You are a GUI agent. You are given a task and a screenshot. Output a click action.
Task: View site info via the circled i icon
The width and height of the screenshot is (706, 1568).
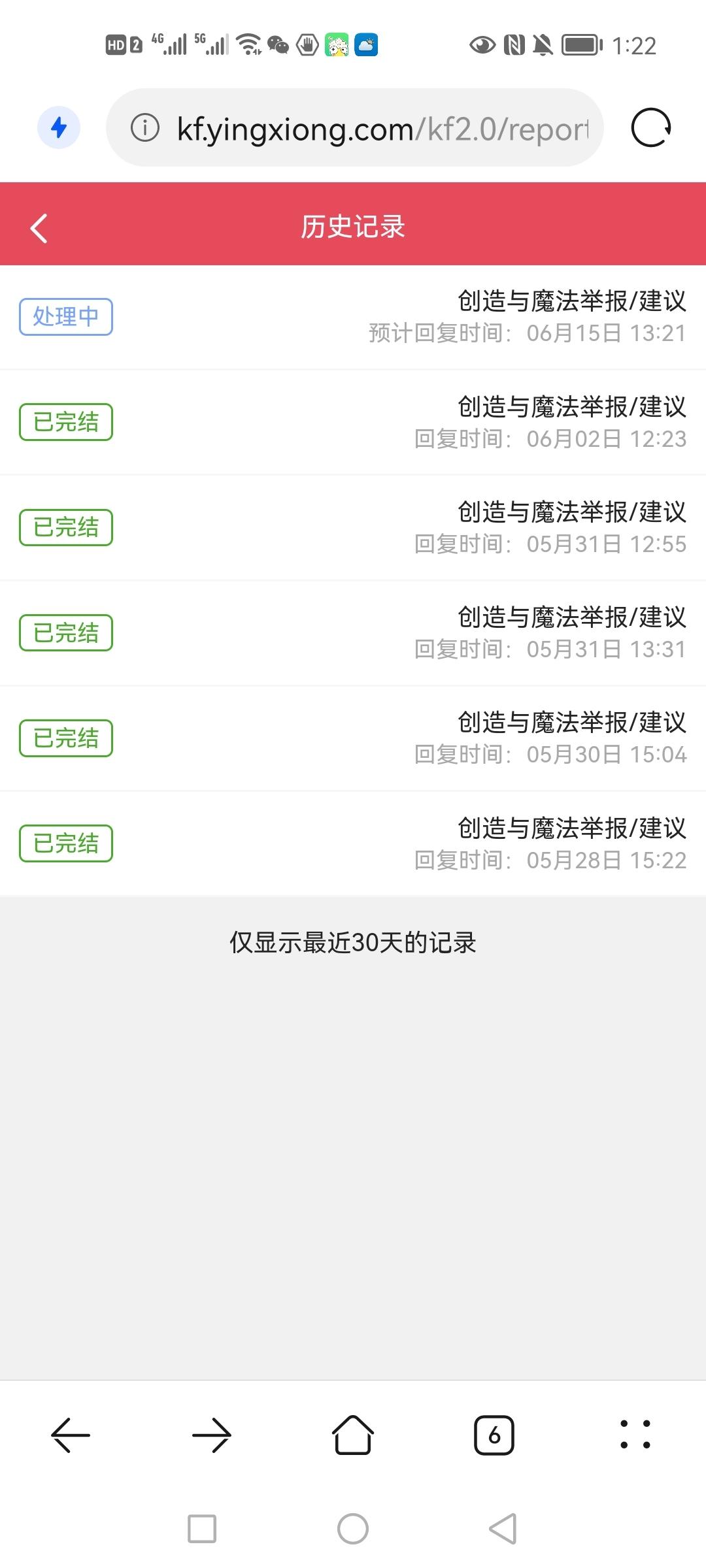pyautogui.click(x=145, y=127)
